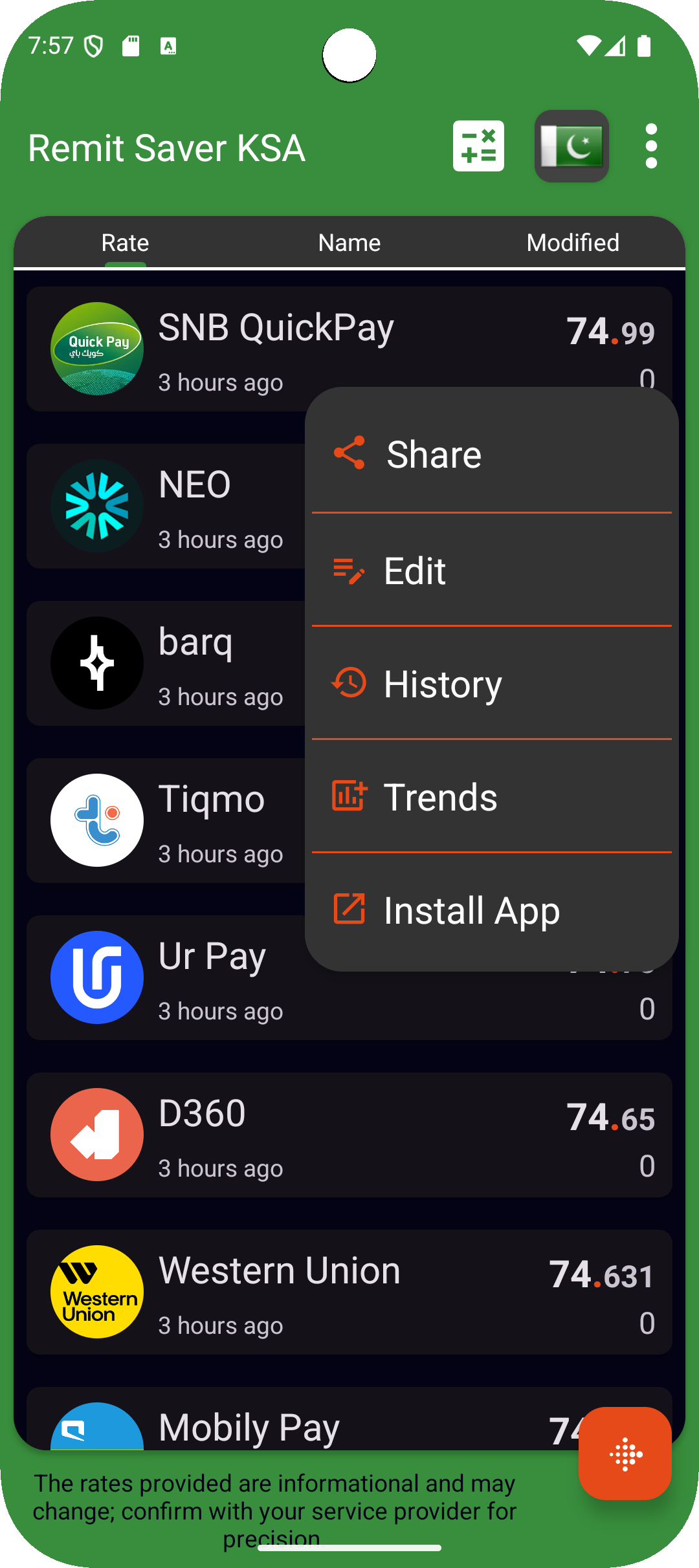
Task: Select Share from the popup menu
Action: point(491,454)
